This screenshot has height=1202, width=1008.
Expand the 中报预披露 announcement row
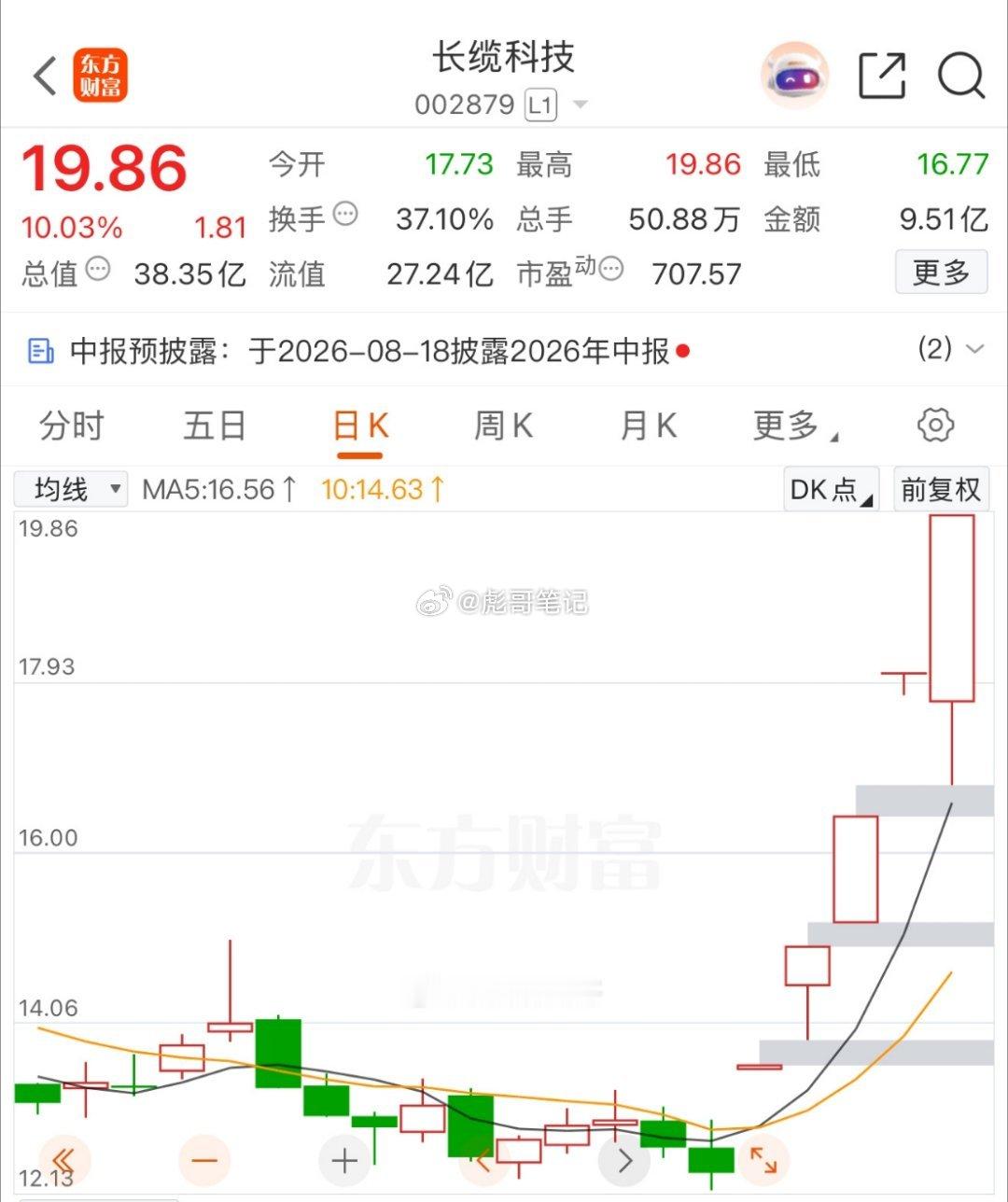(x=504, y=351)
